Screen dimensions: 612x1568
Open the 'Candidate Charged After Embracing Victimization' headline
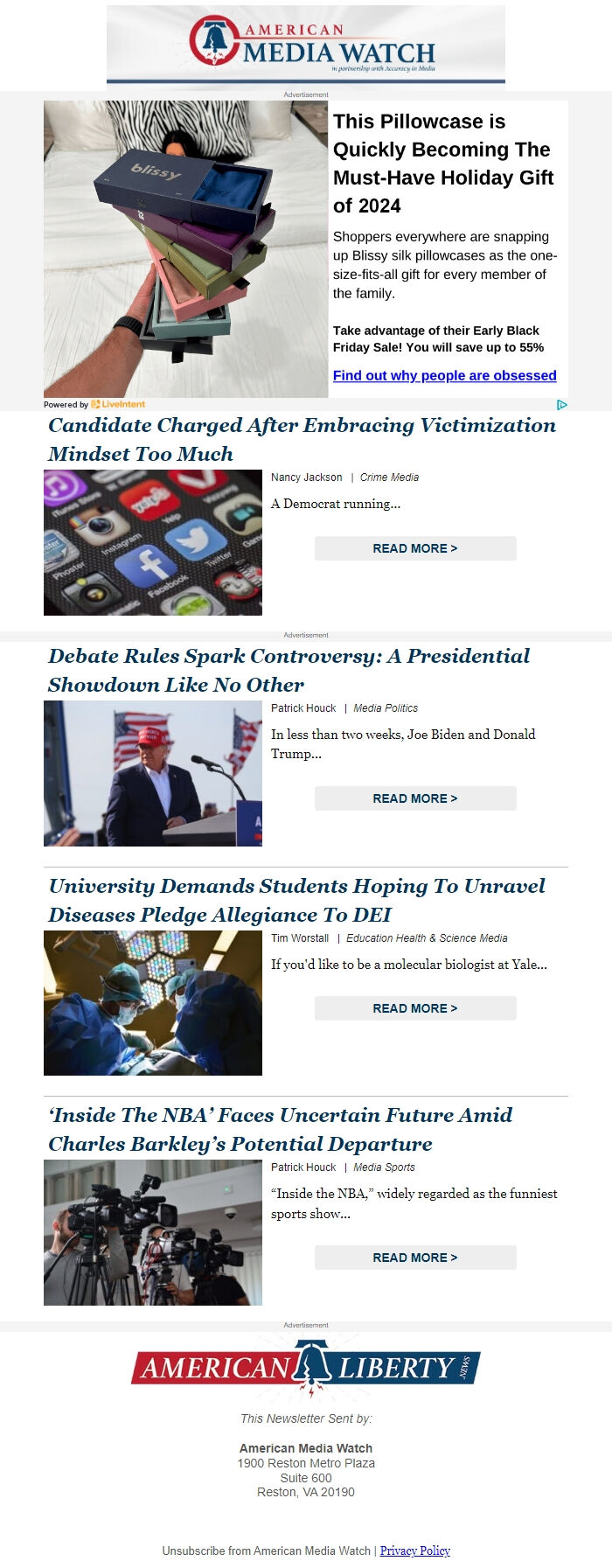pyautogui.click(x=302, y=439)
